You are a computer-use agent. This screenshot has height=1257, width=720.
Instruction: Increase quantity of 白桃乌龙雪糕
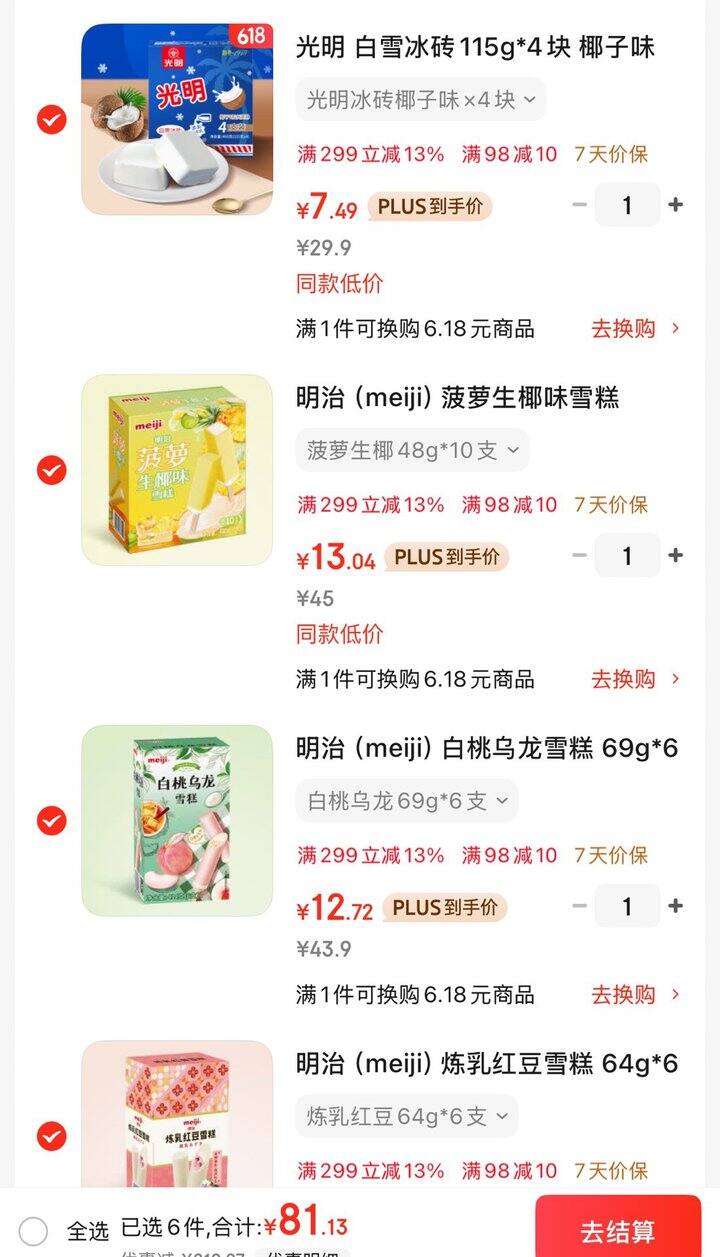(x=676, y=906)
